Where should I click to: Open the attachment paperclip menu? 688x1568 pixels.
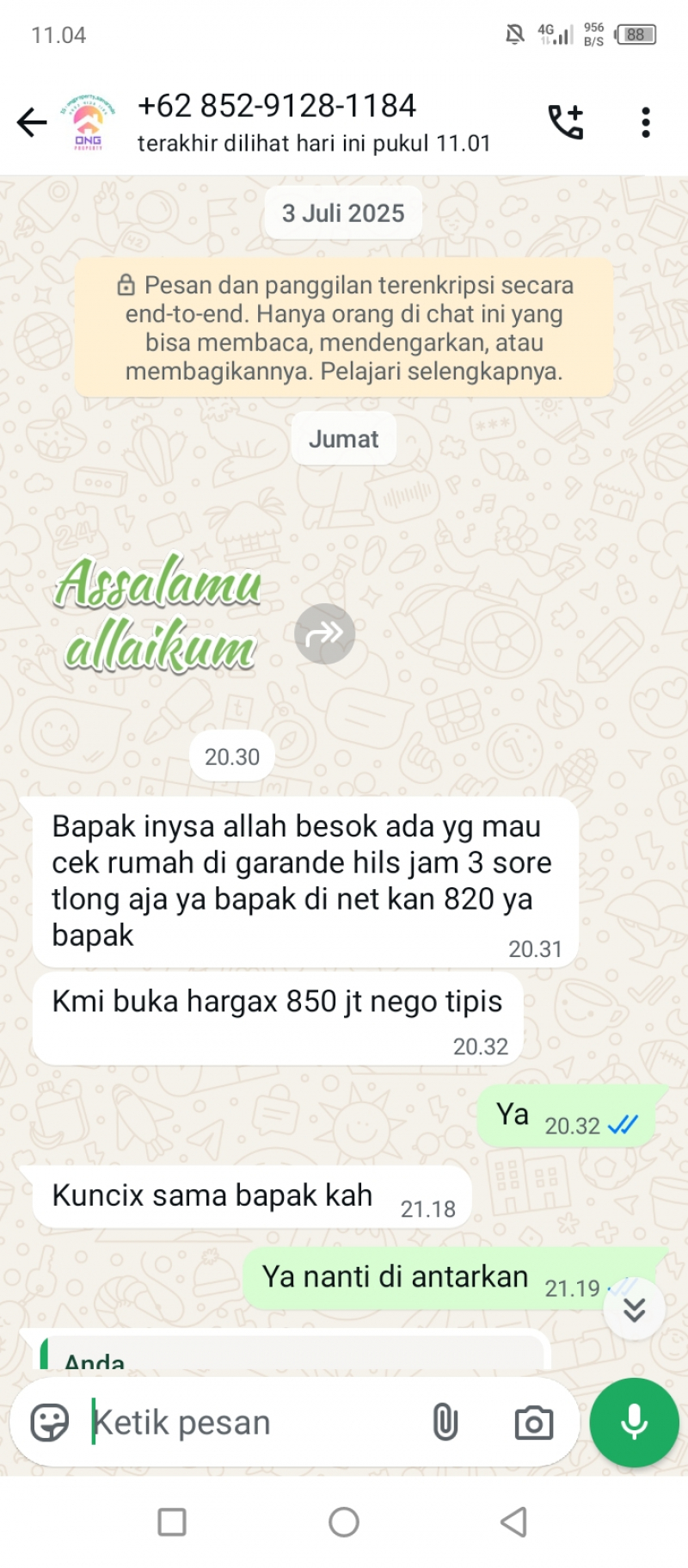[447, 1421]
